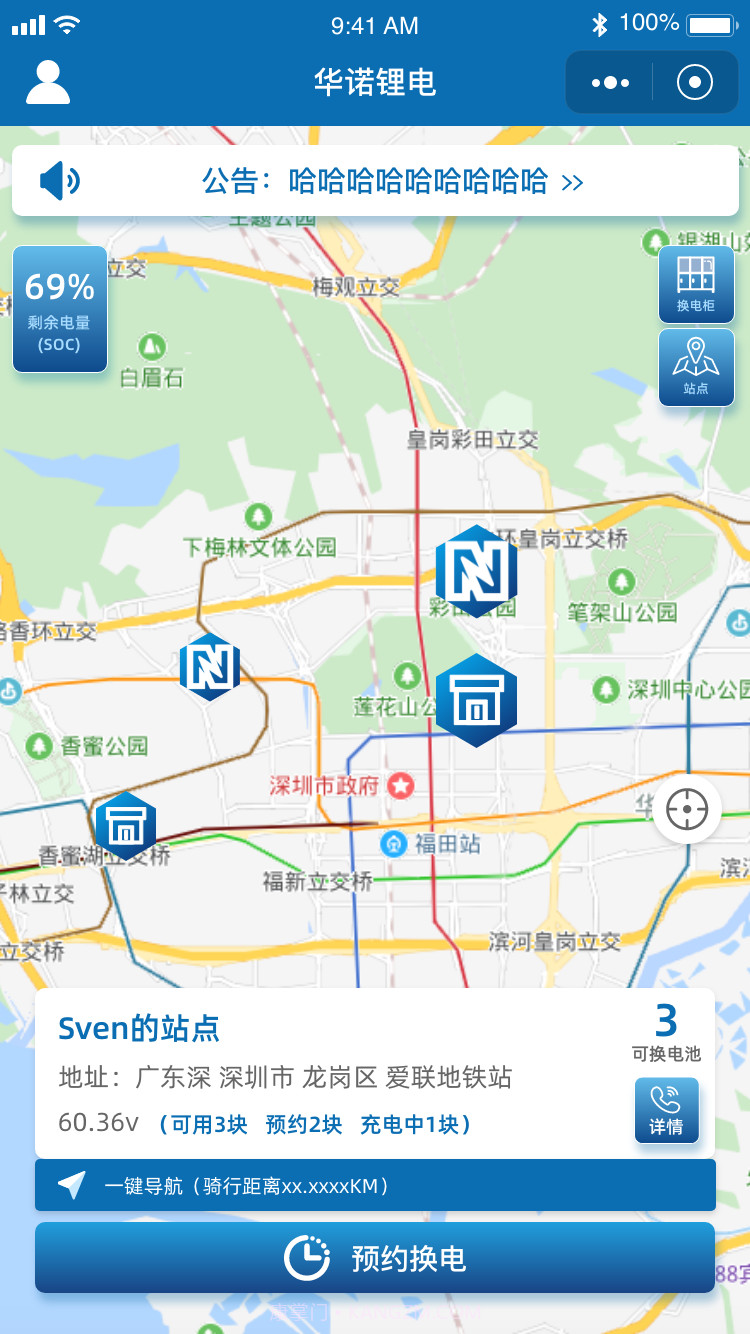The image size is (750, 1334).
Task: Select the cabinet marker near 莲花山
Action: 478,700
